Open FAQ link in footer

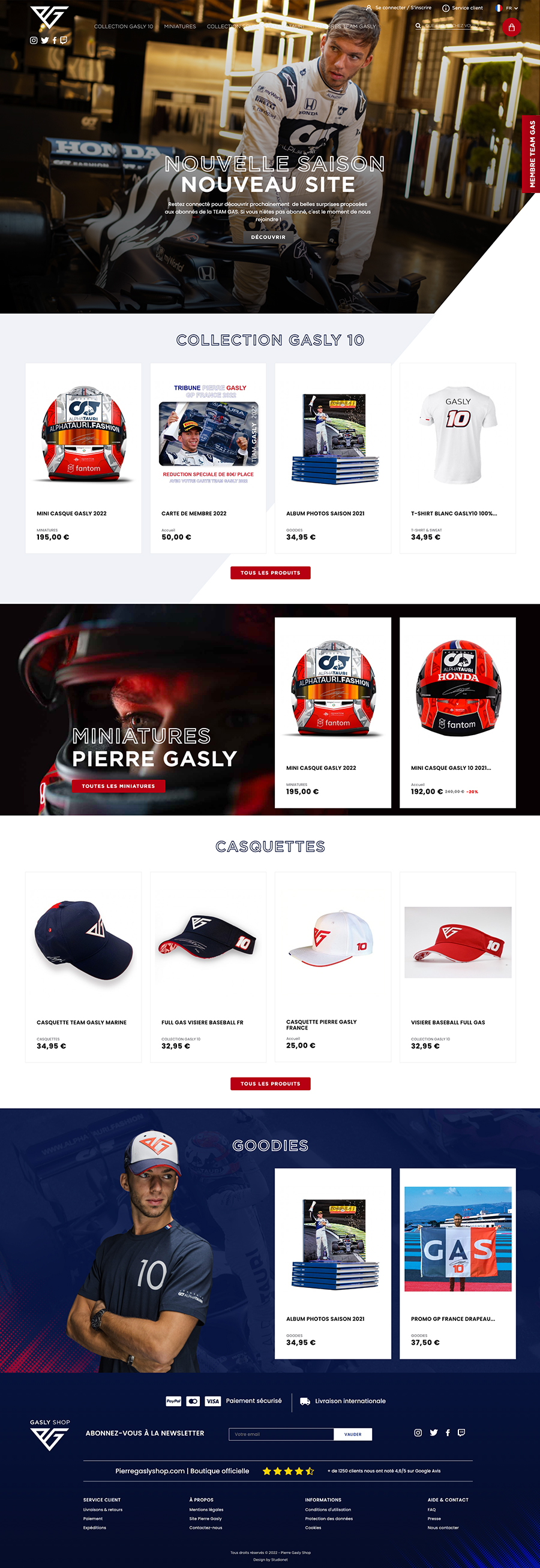(x=431, y=1510)
